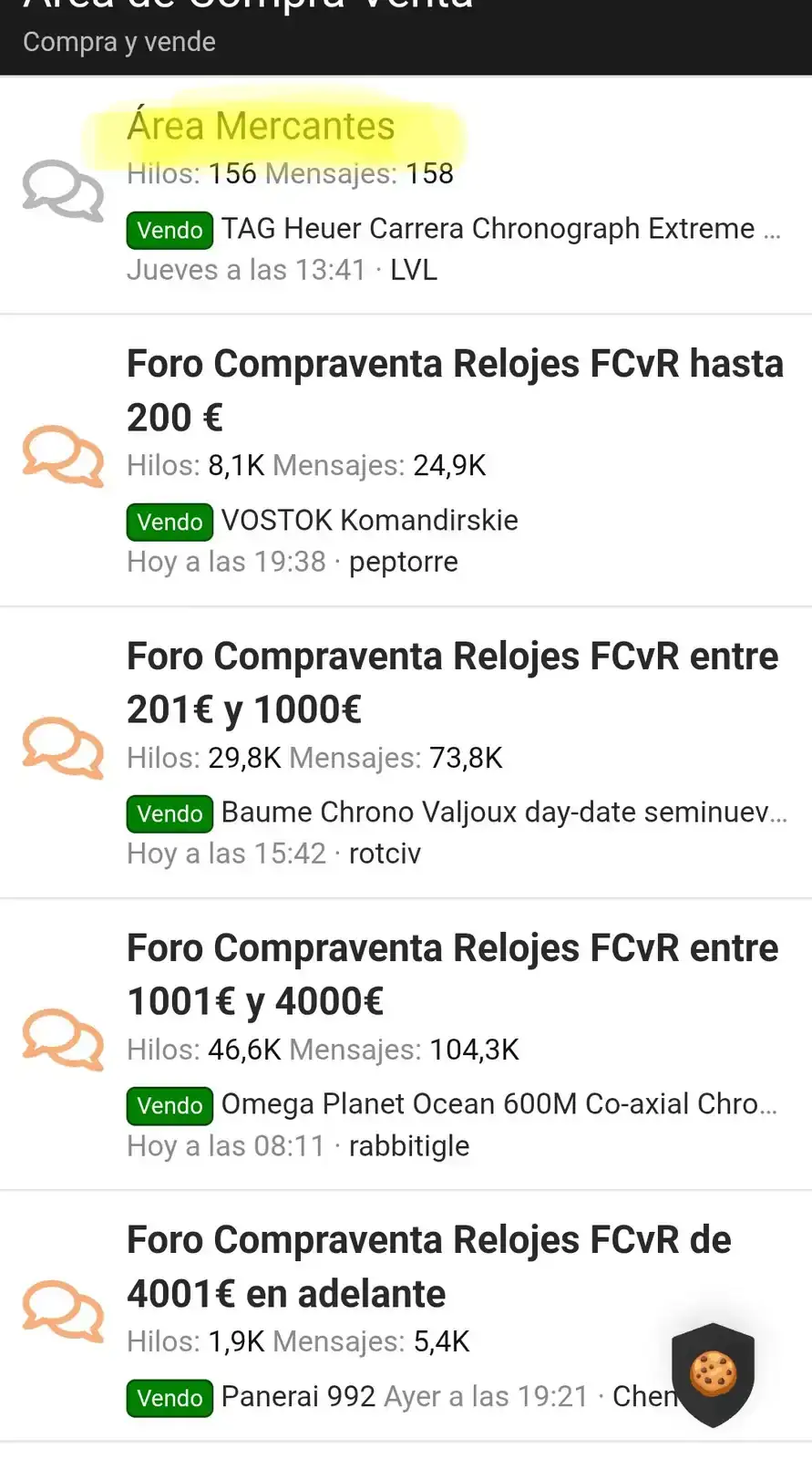Select the Vendo badge next to Panerai 992
The image size is (812, 1459).
click(170, 1398)
